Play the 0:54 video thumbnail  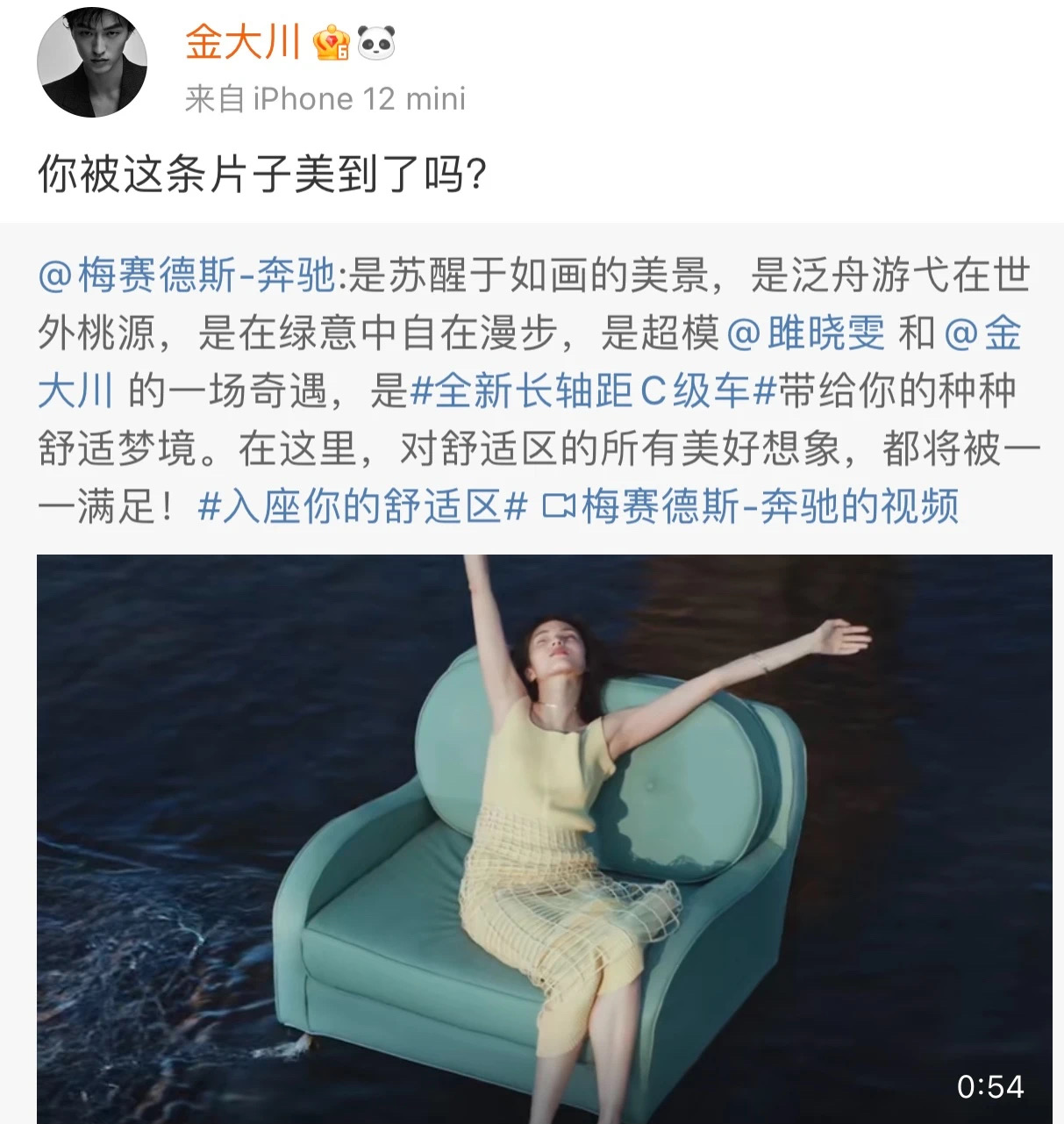pyautogui.click(x=544, y=838)
